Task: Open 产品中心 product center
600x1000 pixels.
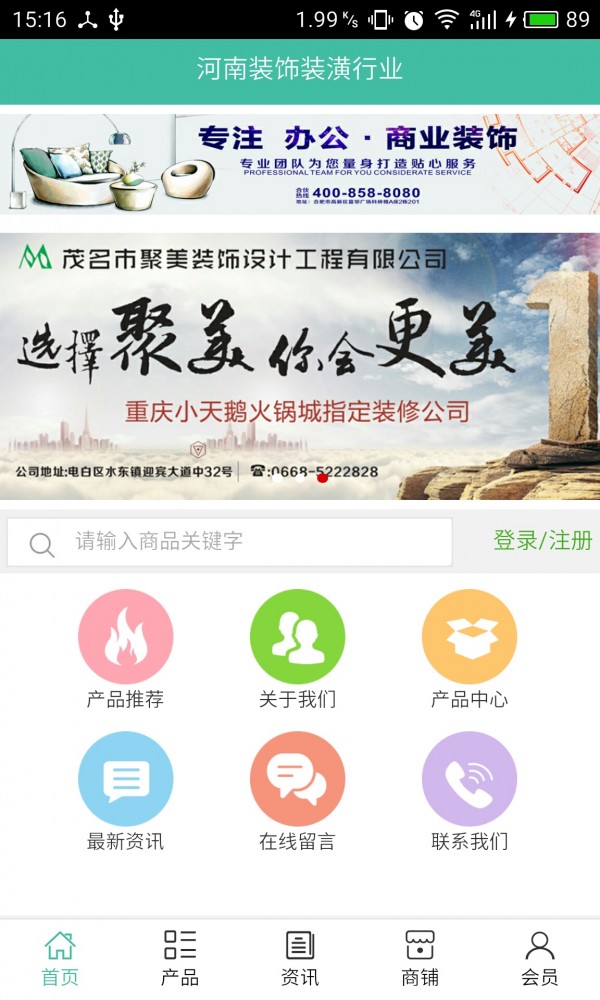Action: pos(469,638)
